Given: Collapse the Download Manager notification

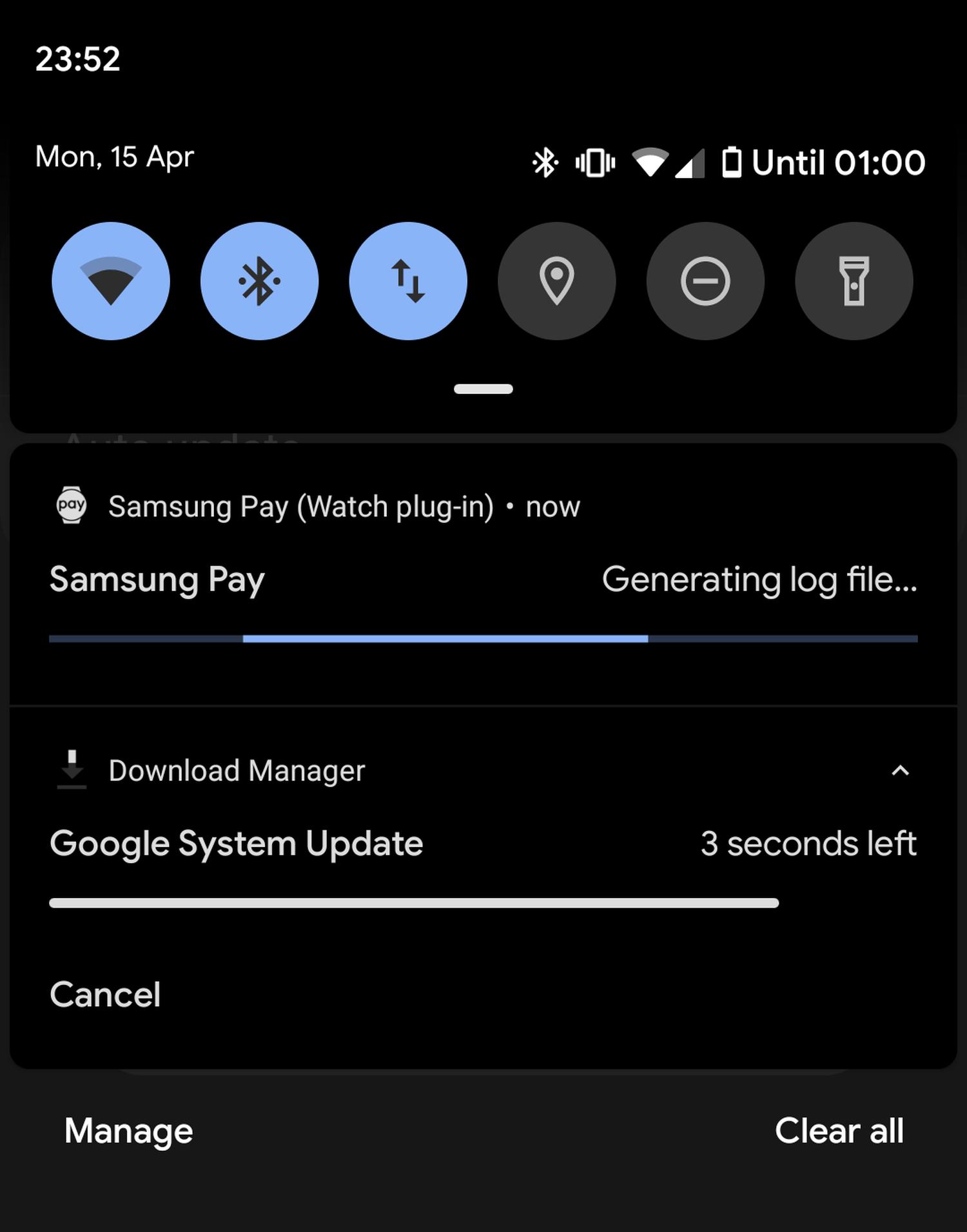Looking at the screenshot, I should pyautogui.click(x=900, y=770).
